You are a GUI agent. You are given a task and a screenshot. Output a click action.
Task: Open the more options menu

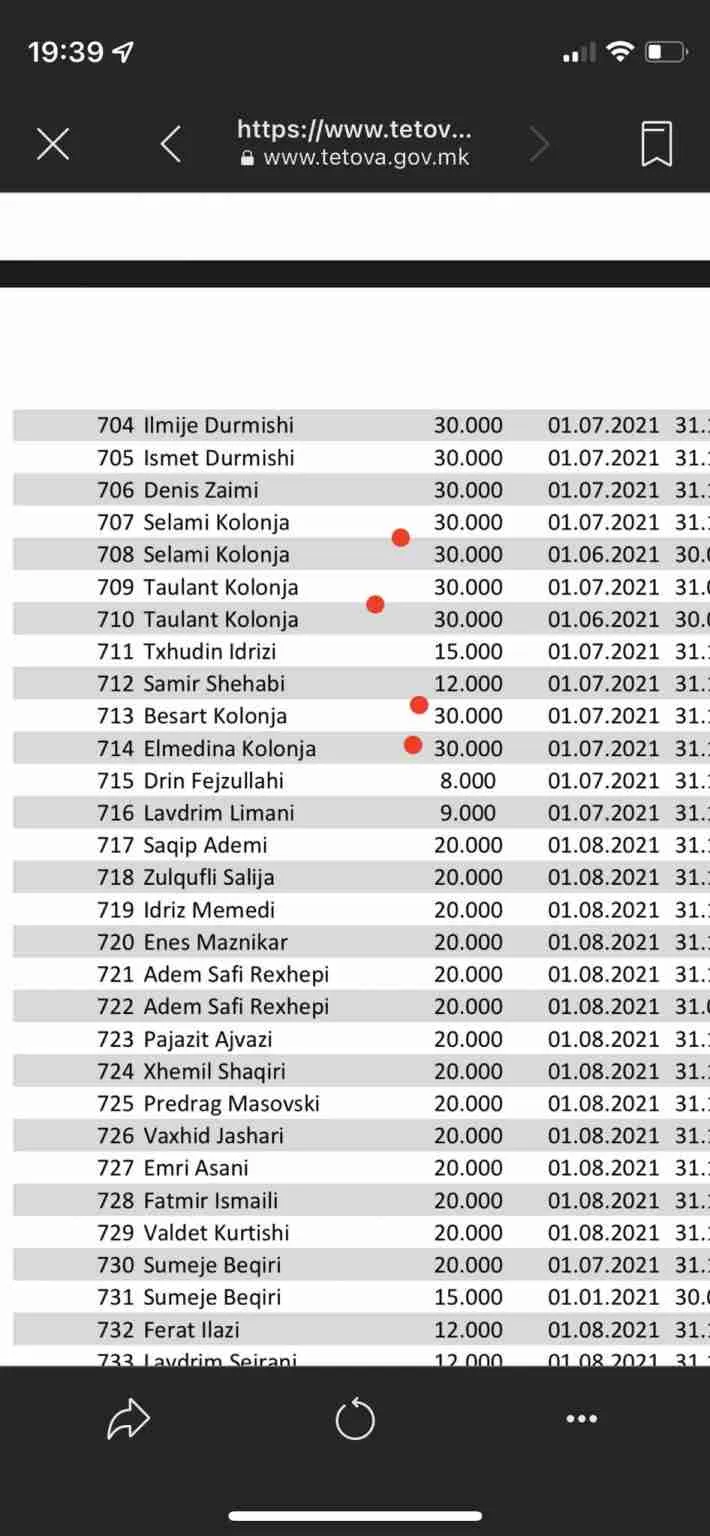tap(581, 1419)
